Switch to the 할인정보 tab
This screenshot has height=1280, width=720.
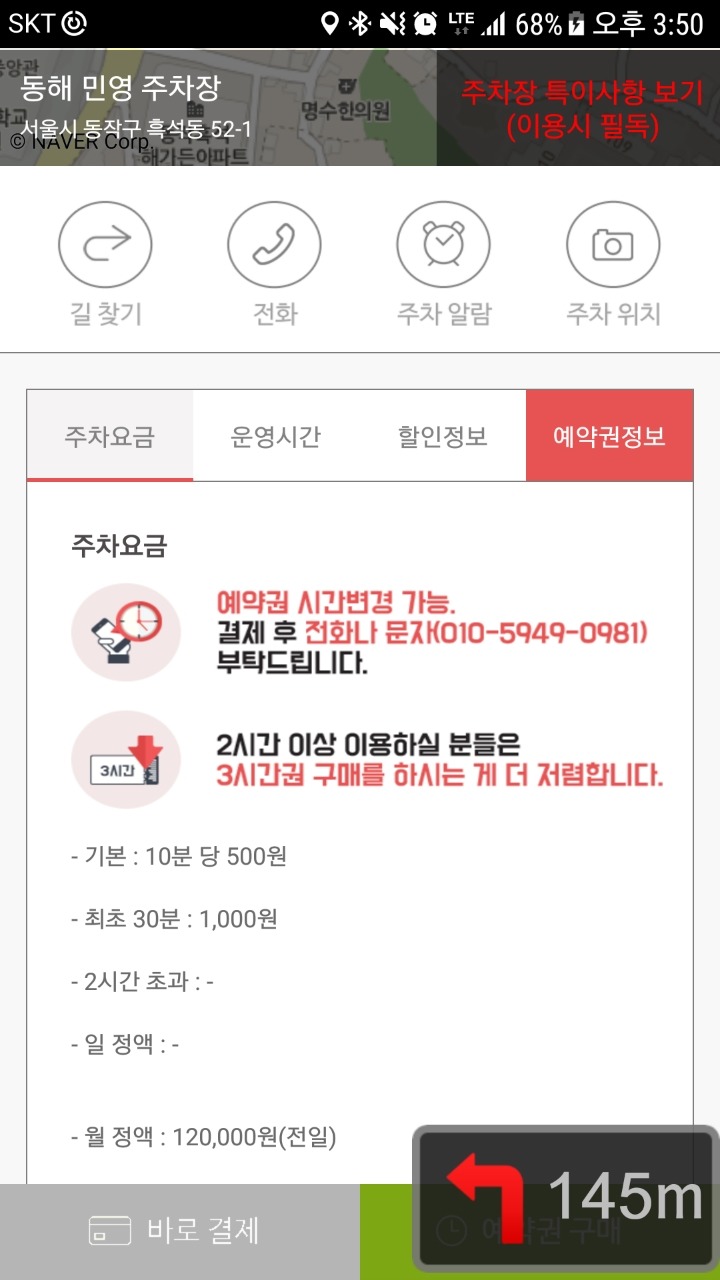pyautogui.click(x=443, y=437)
